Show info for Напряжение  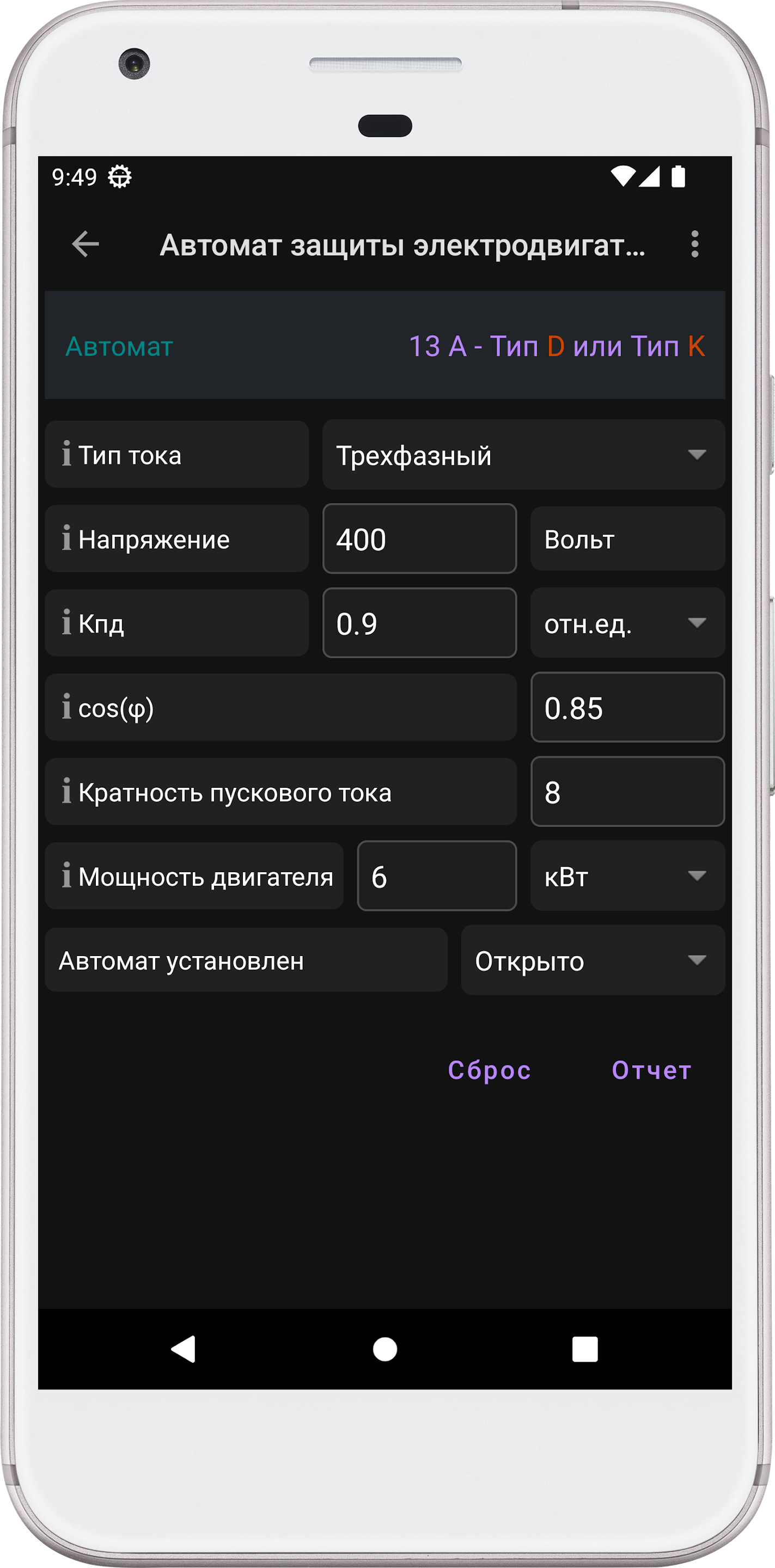[x=66, y=537]
